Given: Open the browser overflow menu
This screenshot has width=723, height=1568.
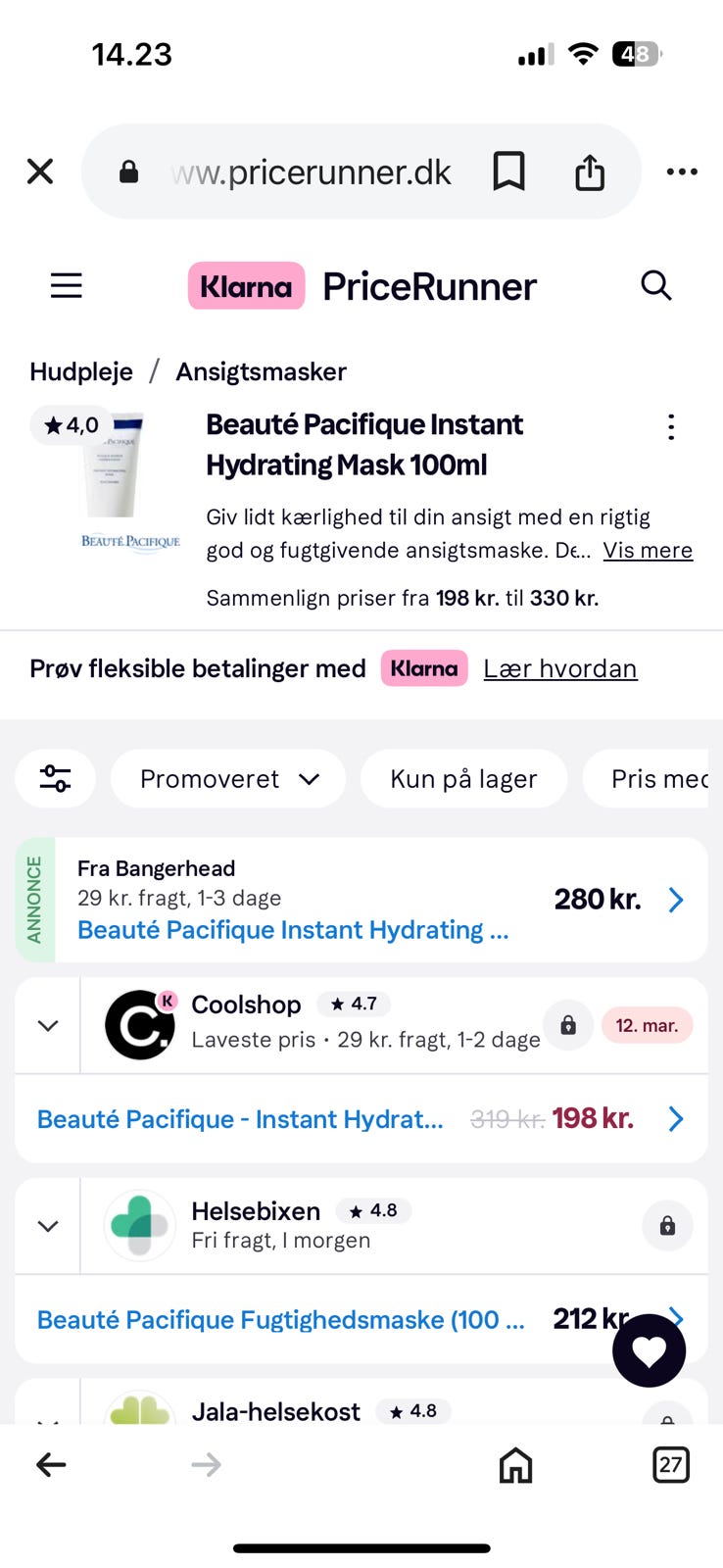Looking at the screenshot, I should (681, 171).
